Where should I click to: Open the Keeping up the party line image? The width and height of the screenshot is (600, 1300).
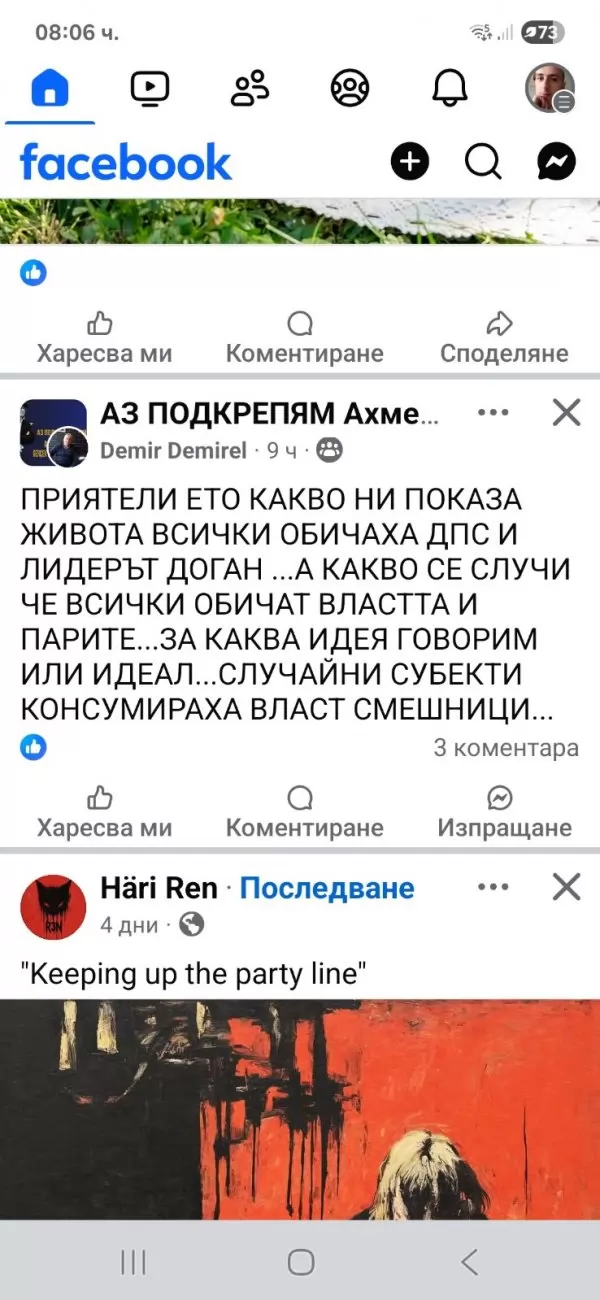tap(300, 1110)
